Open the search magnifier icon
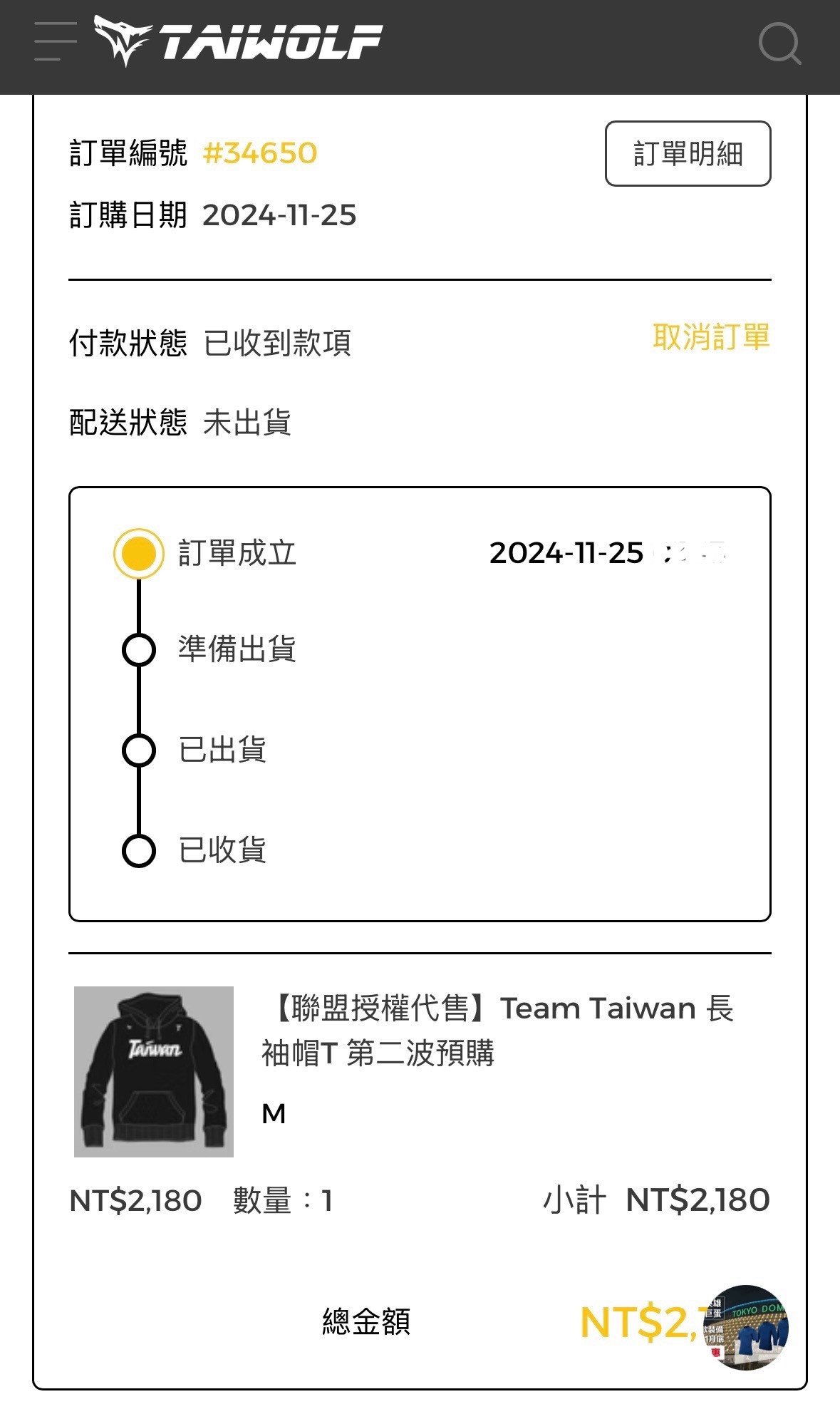The height and width of the screenshot is (1419, 840). click(x=779, y=43)
